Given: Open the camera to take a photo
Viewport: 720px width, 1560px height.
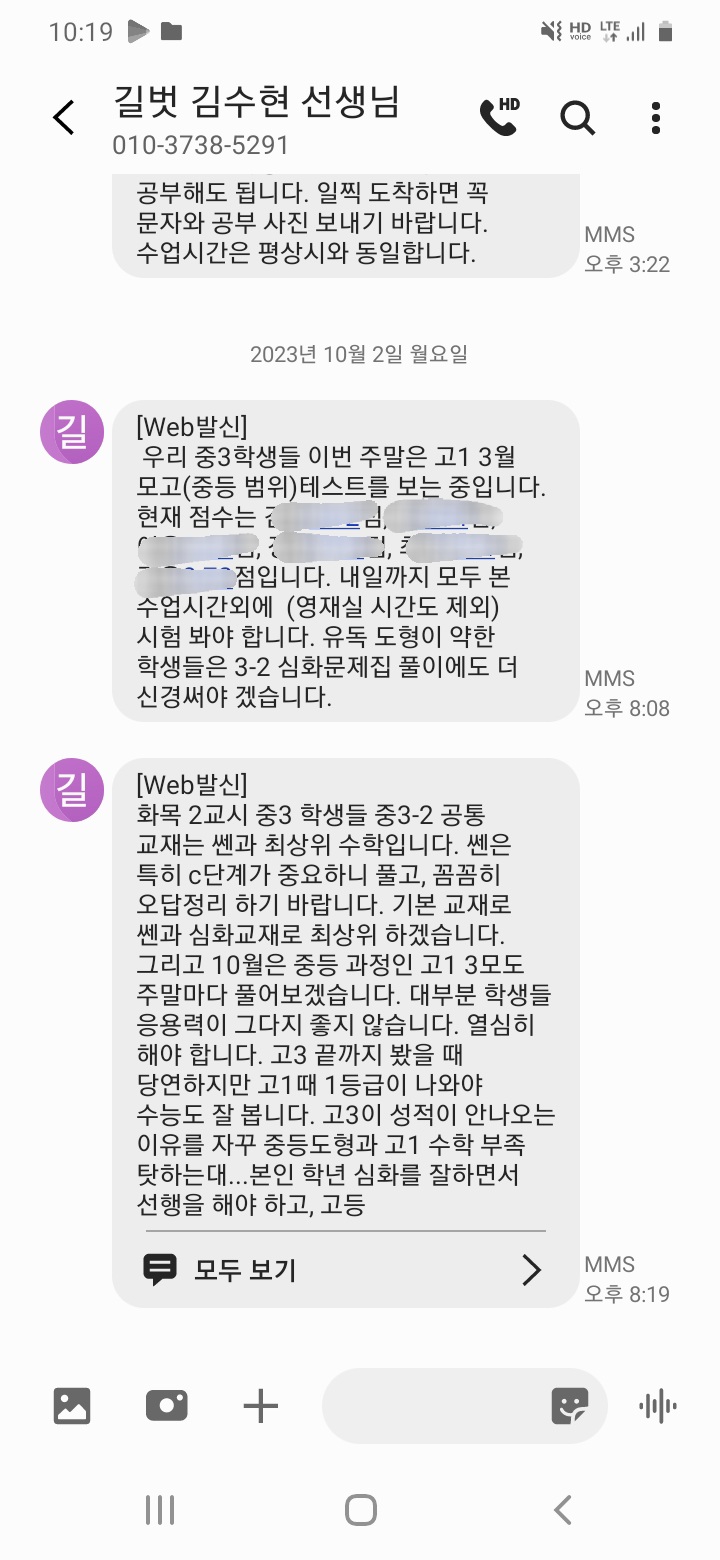Looking at the screenshot, I should coord(166,1406).
